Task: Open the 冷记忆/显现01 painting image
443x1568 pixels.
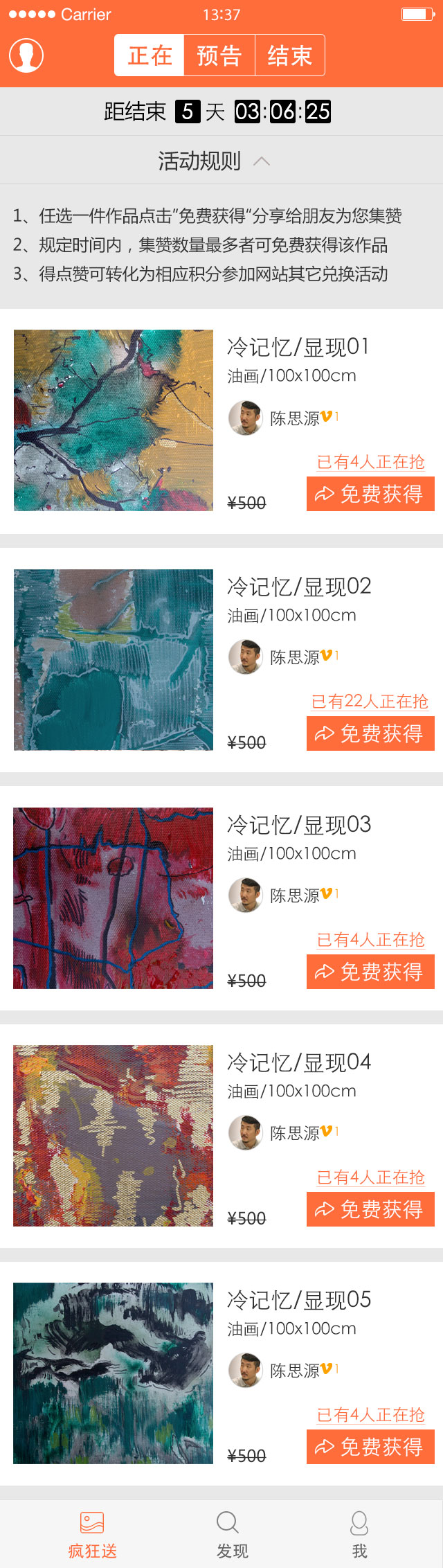Action: [114, 420]
